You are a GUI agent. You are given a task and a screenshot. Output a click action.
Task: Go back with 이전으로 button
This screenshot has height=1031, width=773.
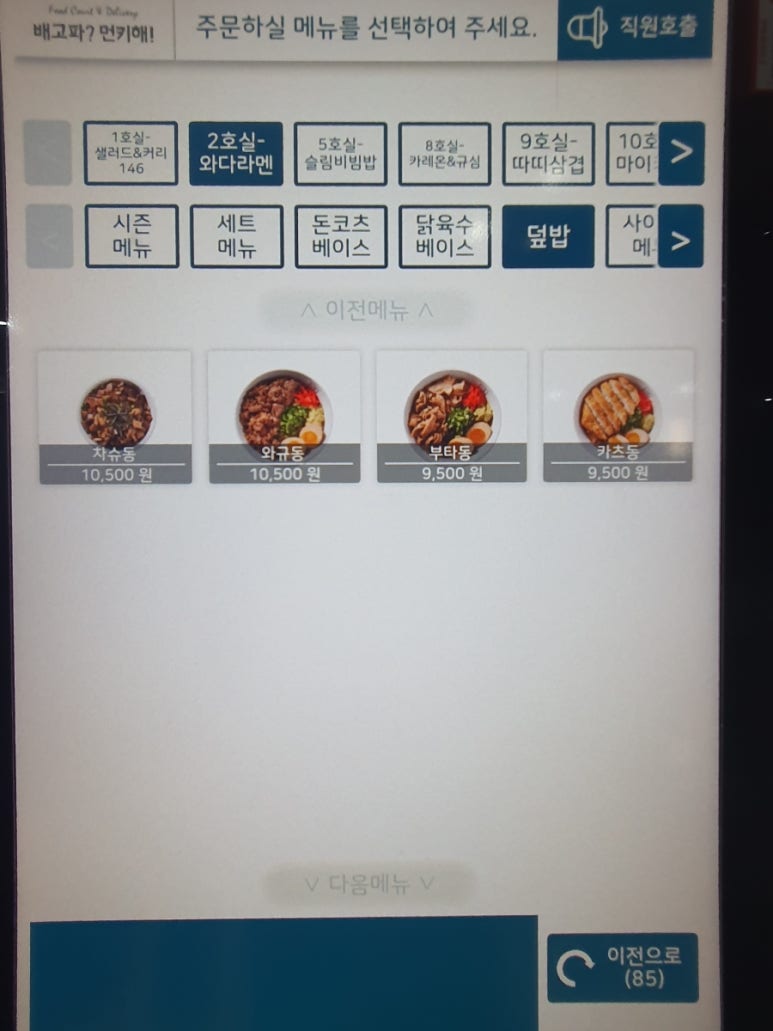[622, 967]
